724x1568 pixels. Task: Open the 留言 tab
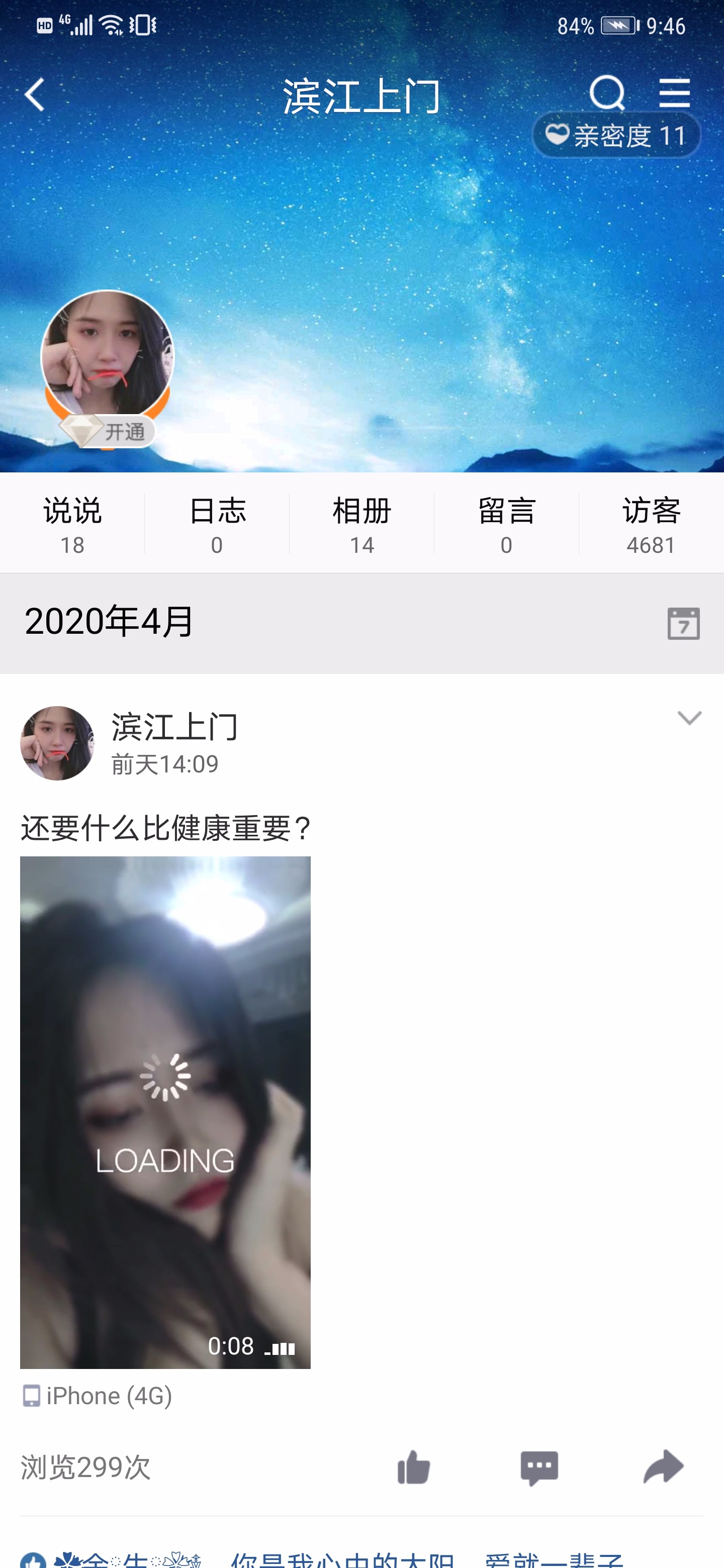[x=507, y=524]
